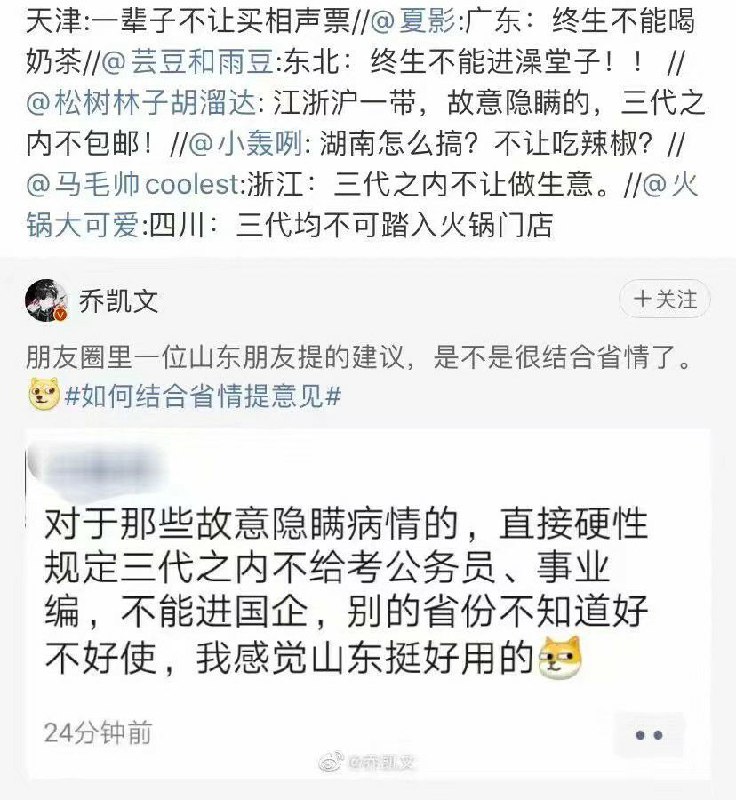Open 乔凯文's profile picture
The height and width of the screenshot is (800, 736).
coord(47,300)
